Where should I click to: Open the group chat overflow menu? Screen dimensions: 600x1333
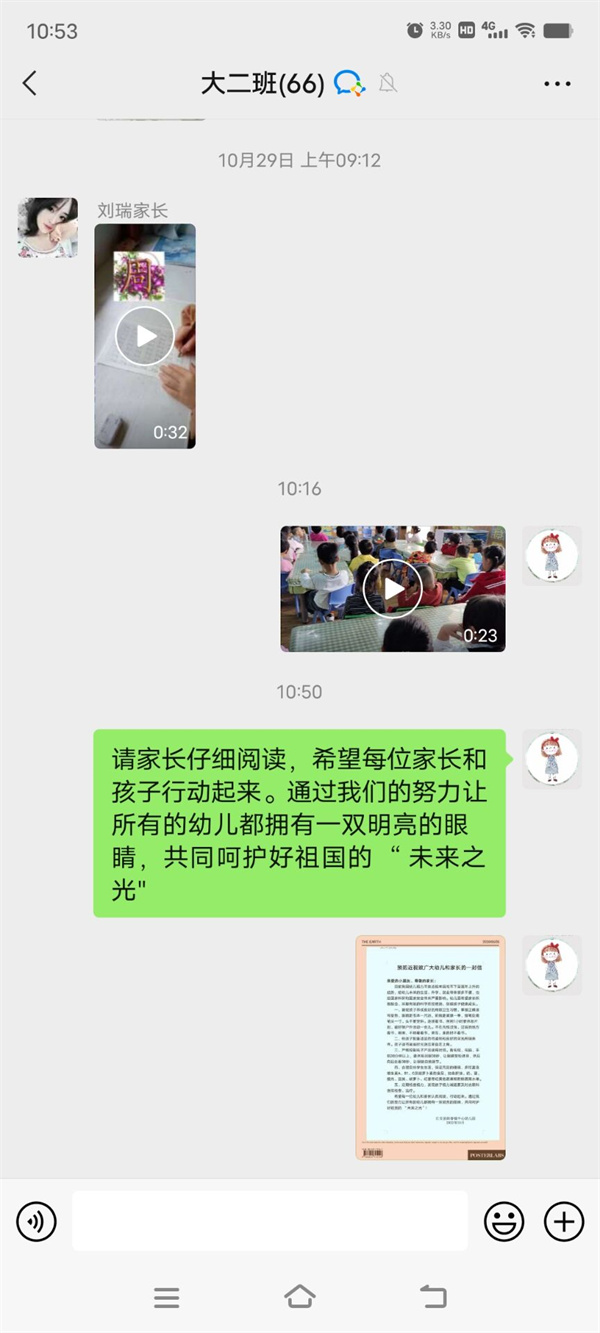(557, 84)
